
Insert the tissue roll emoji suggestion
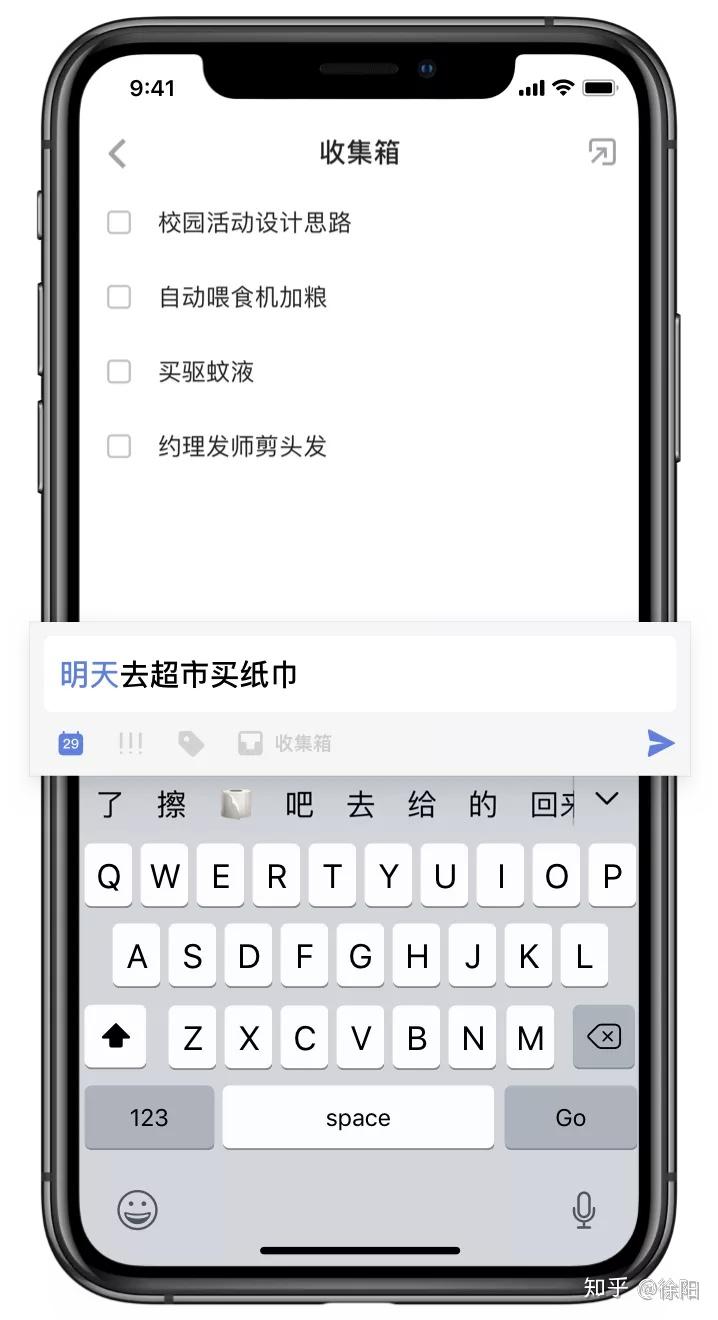(235, 803)
